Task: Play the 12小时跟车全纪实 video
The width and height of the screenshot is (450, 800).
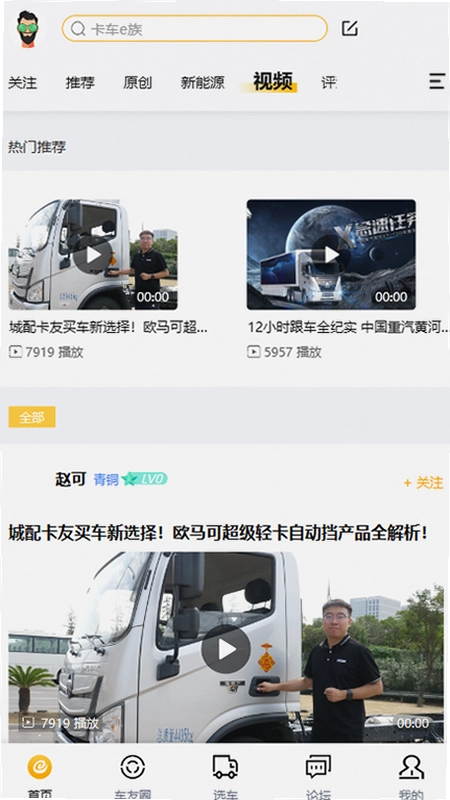Action: [x=331, y=255]
